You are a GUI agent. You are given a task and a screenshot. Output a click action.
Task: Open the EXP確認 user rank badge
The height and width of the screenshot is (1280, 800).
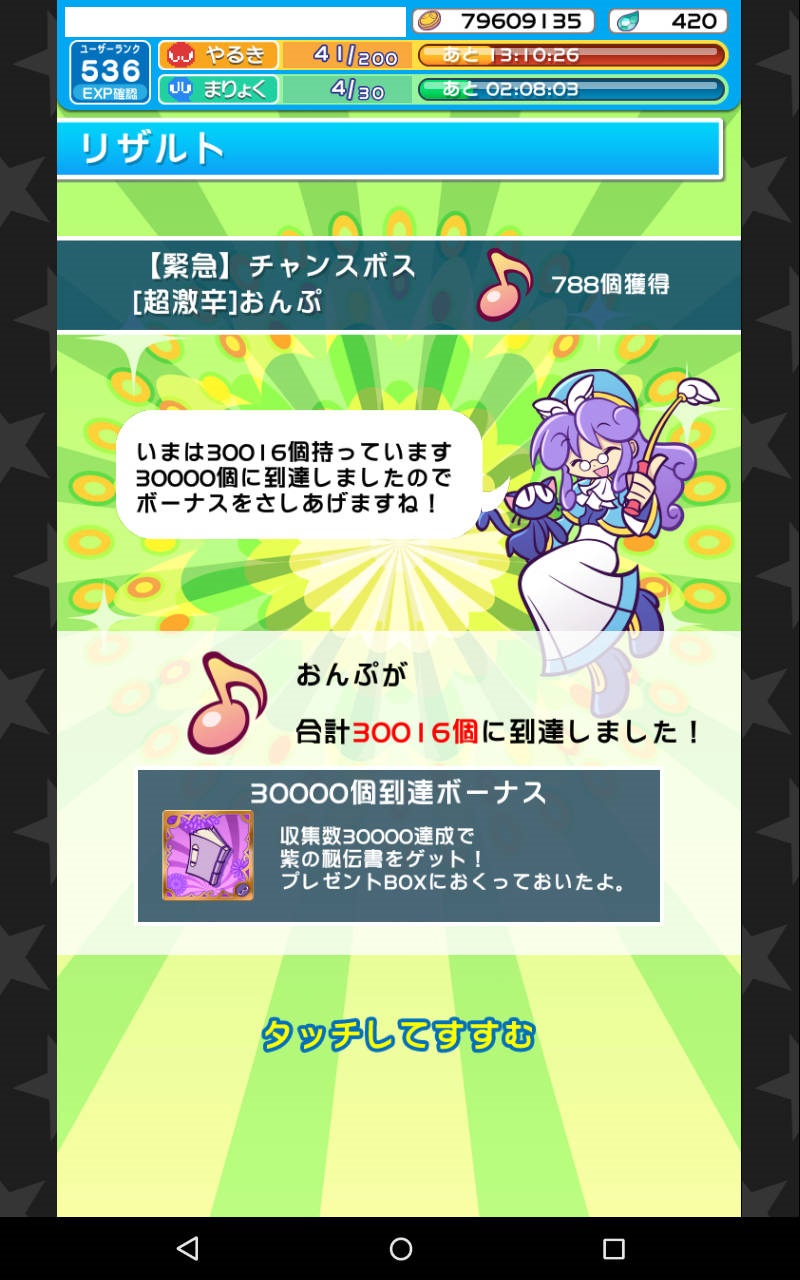[110, 73]
